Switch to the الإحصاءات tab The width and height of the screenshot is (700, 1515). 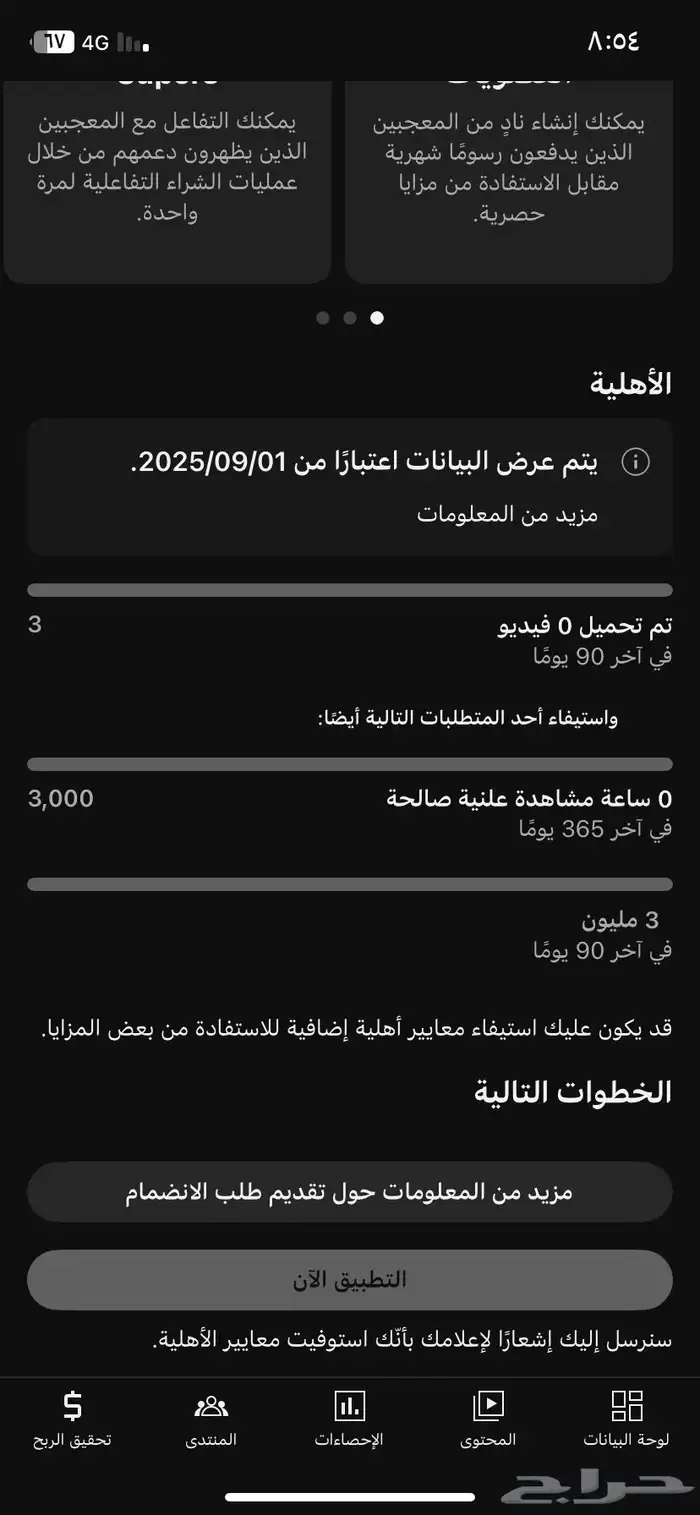click(x=349, y=1418)
